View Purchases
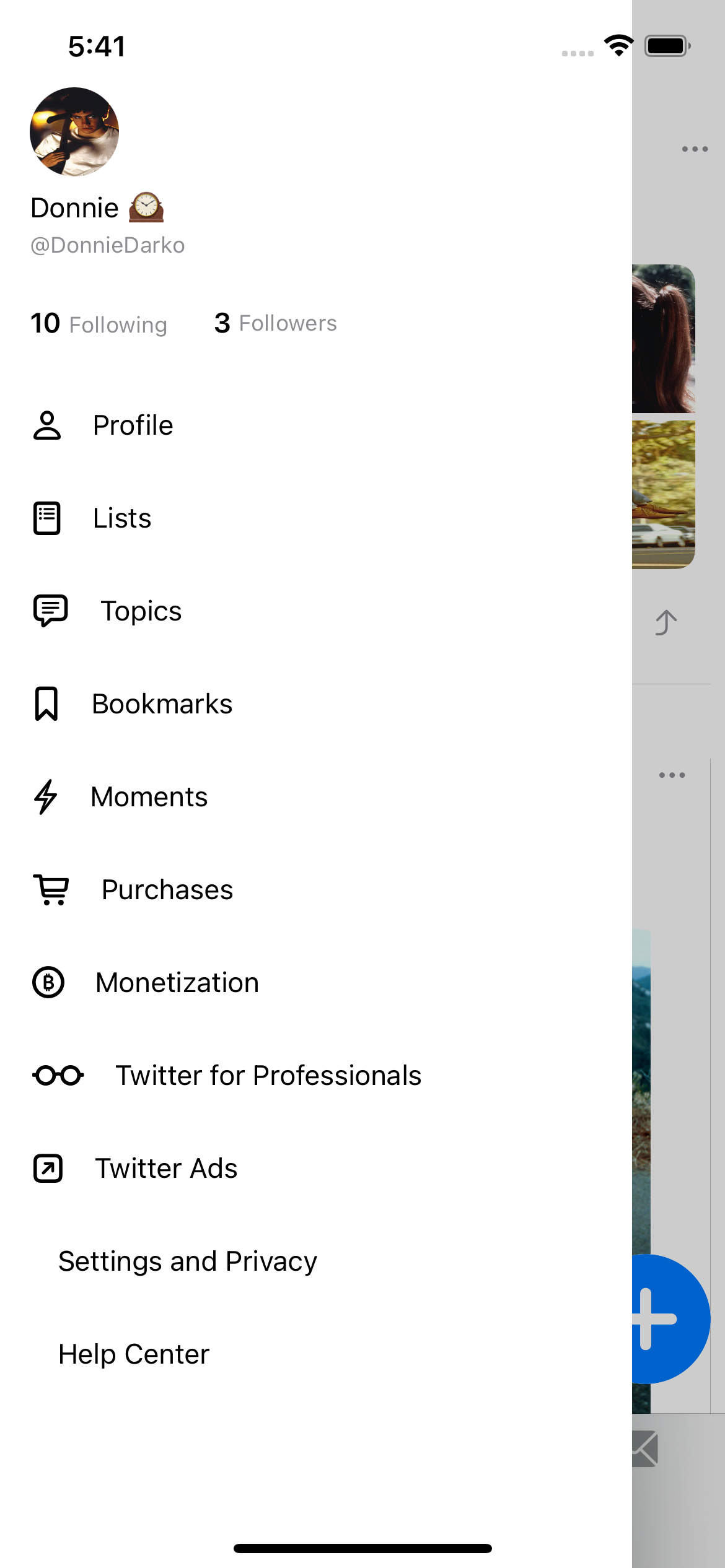 point(167,890)
